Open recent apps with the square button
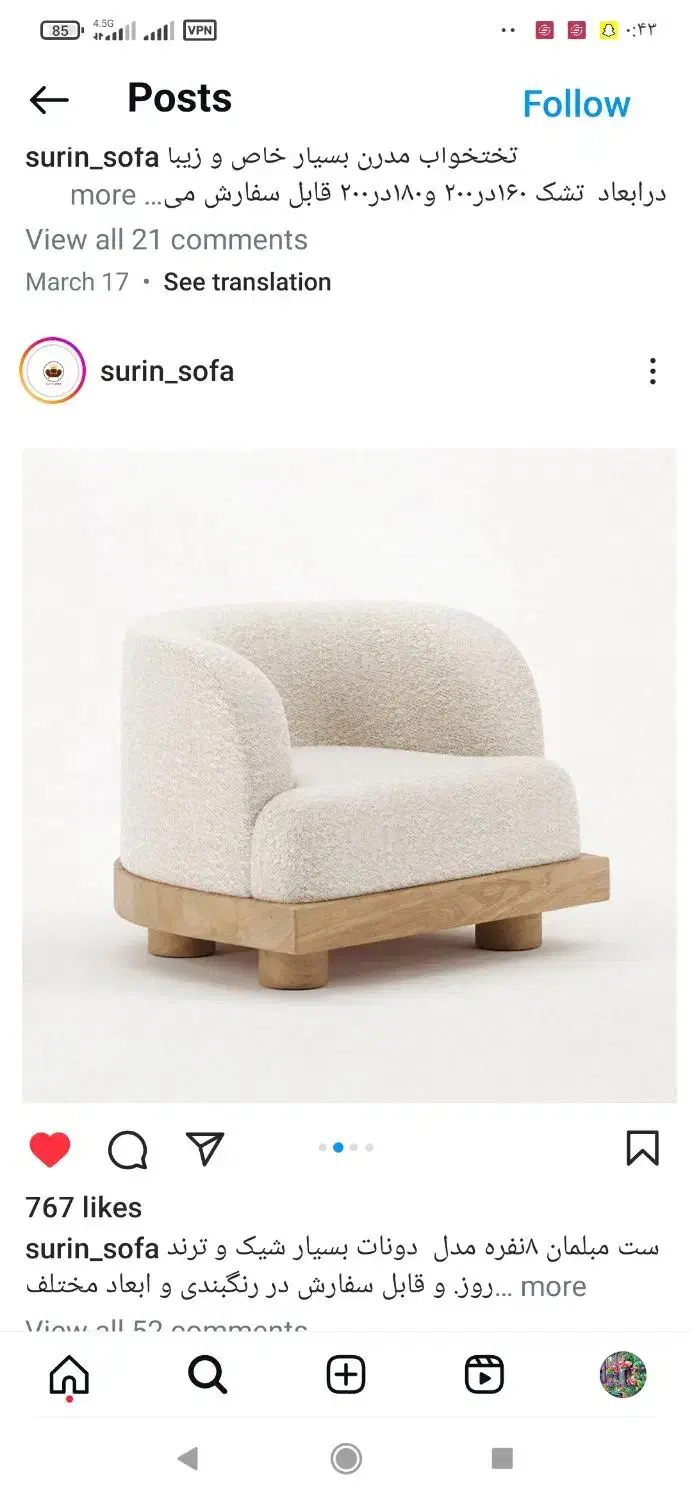The width and height of the screenshot is (692, 1500). pos(502,1459)
